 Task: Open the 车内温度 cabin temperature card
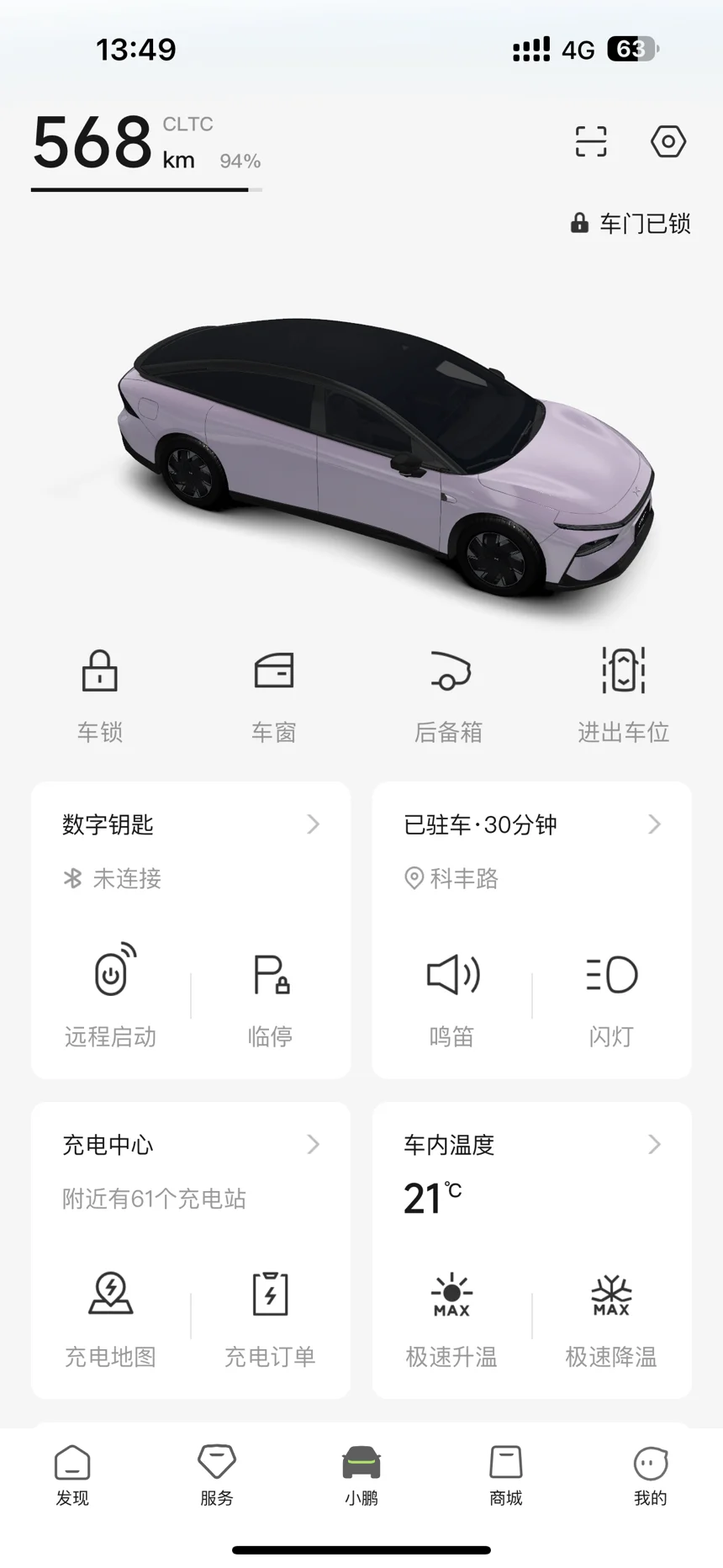click(x=532, y=1145)
